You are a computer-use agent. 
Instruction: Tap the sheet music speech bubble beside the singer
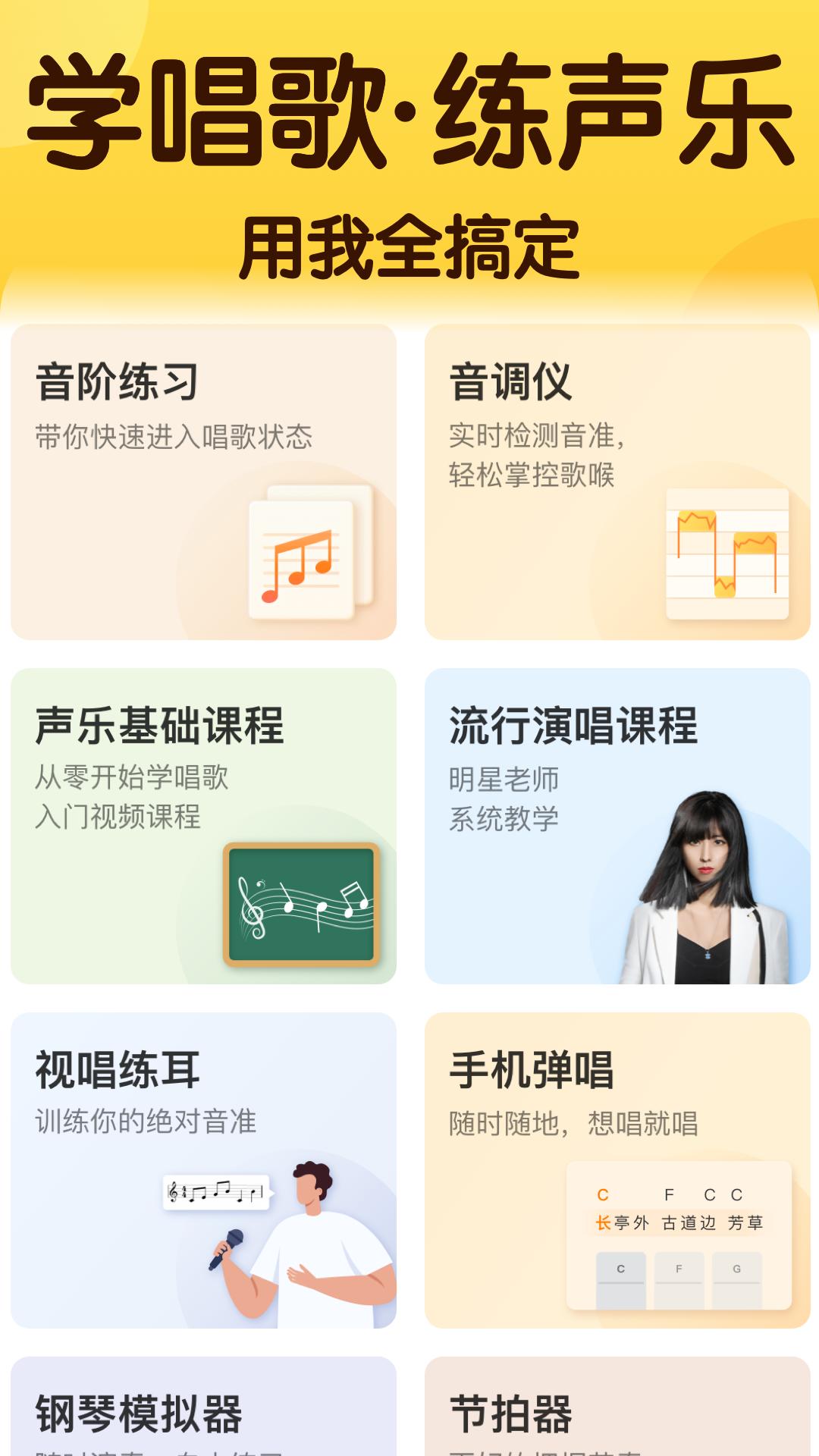[215, 1192]
